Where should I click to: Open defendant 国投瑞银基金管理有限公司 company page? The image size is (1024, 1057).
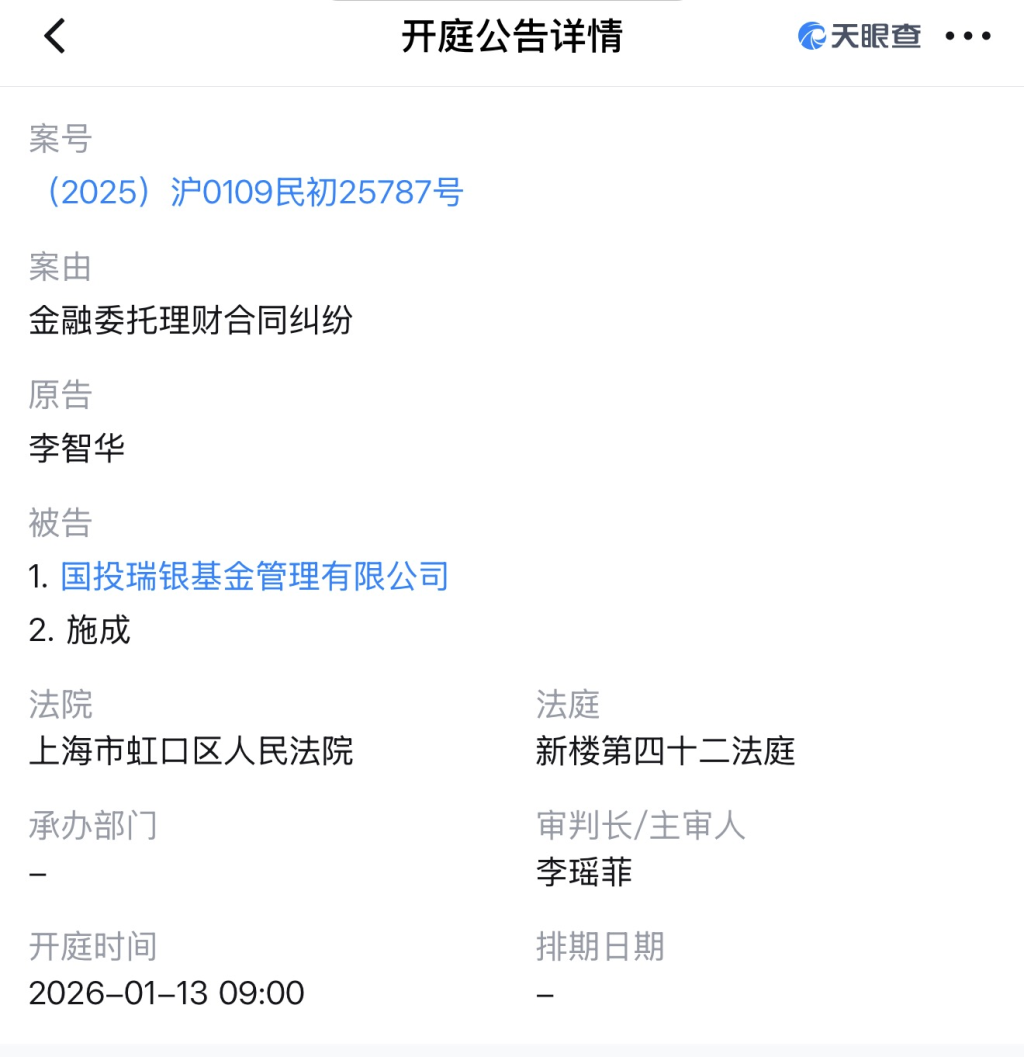(254, 576)
